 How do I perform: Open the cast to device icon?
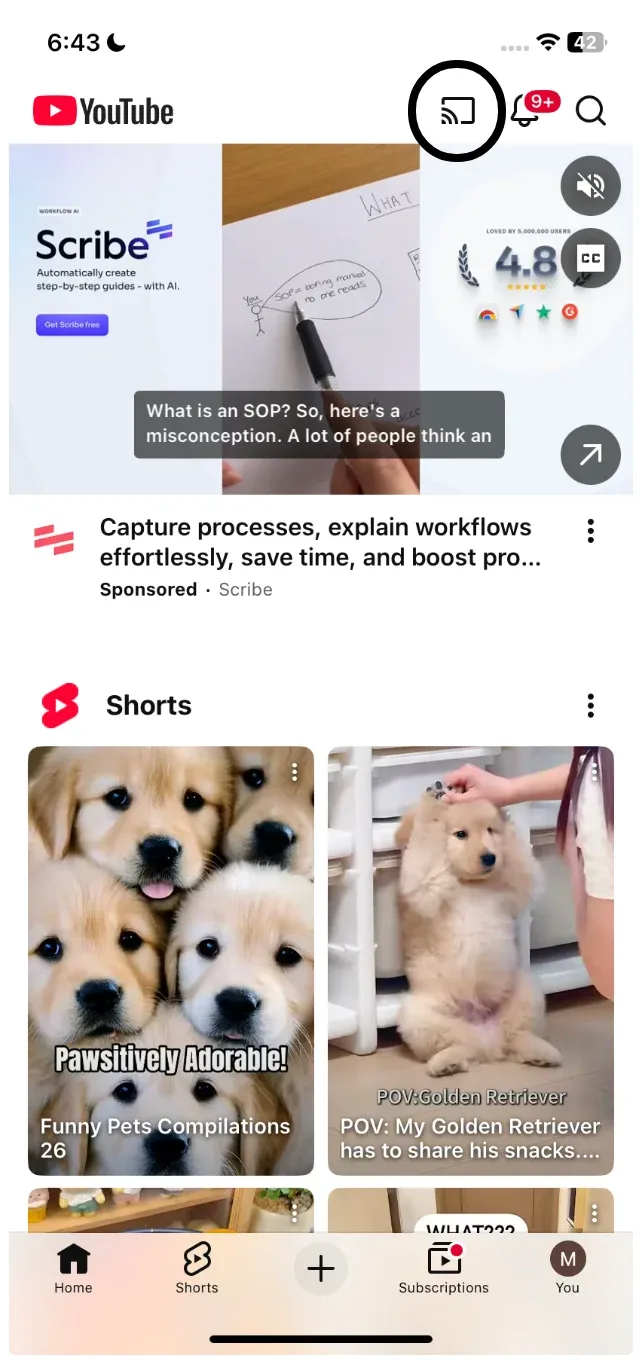point(458,111)
